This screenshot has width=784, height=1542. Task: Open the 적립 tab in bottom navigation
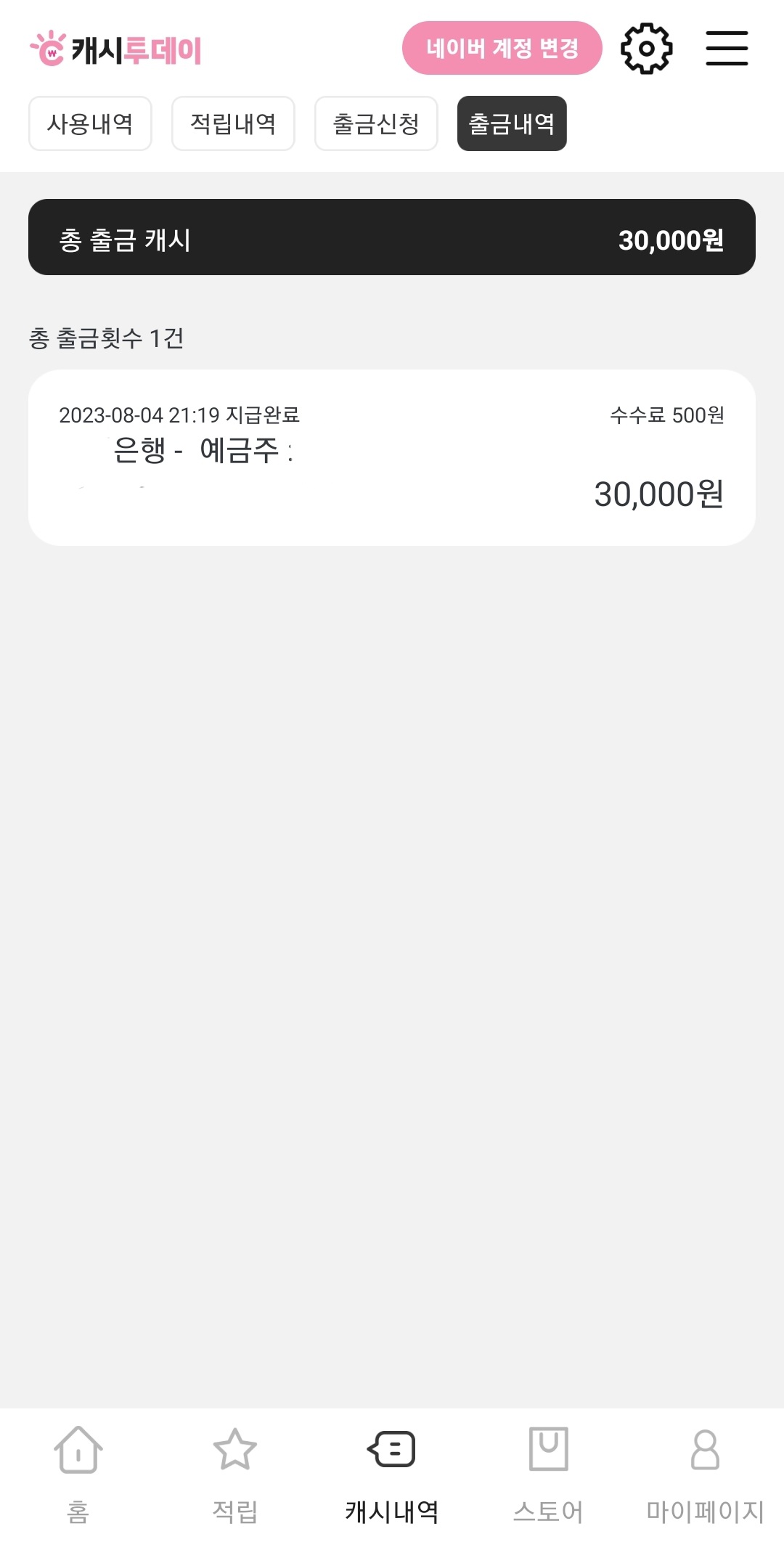point(235,1474)
